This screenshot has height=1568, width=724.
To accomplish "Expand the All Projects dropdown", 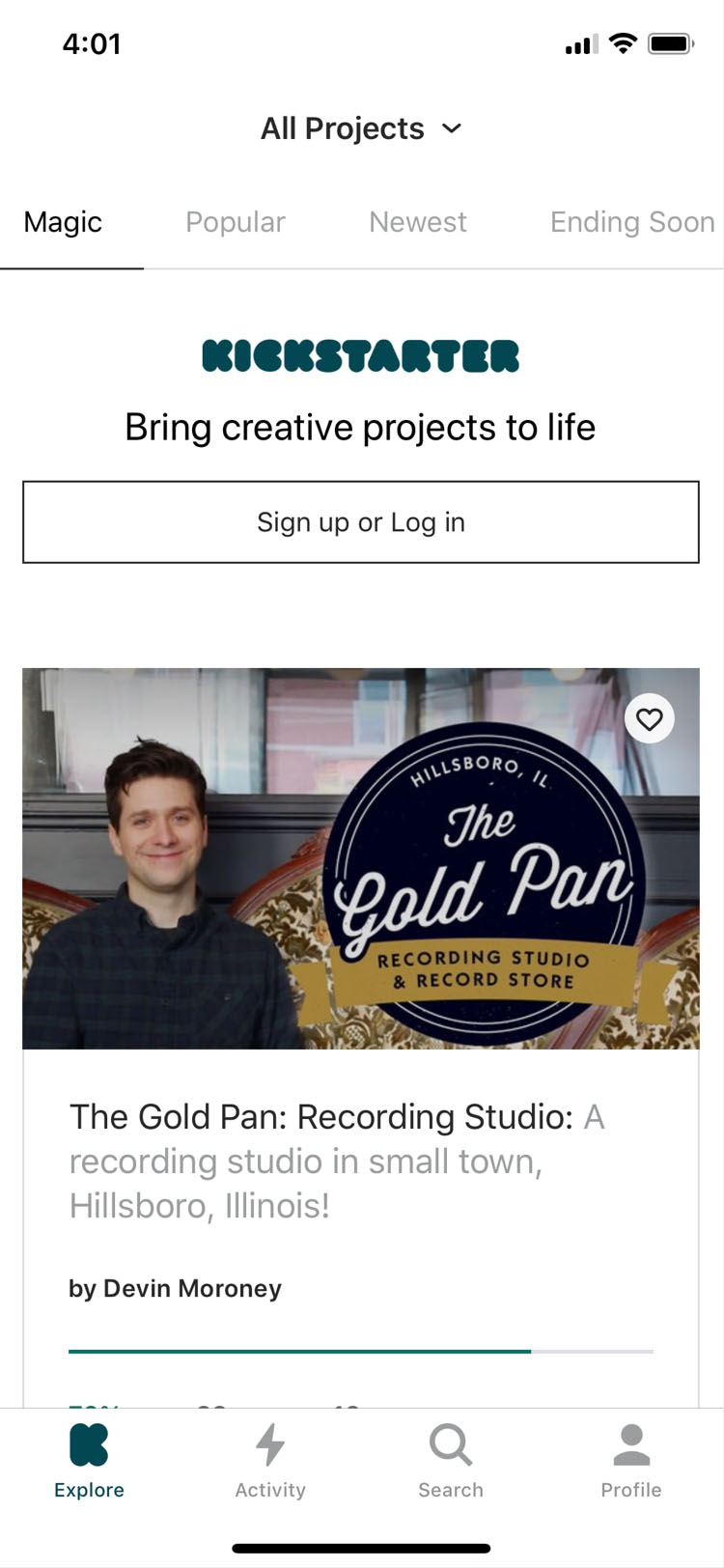I will click(361, 128).
